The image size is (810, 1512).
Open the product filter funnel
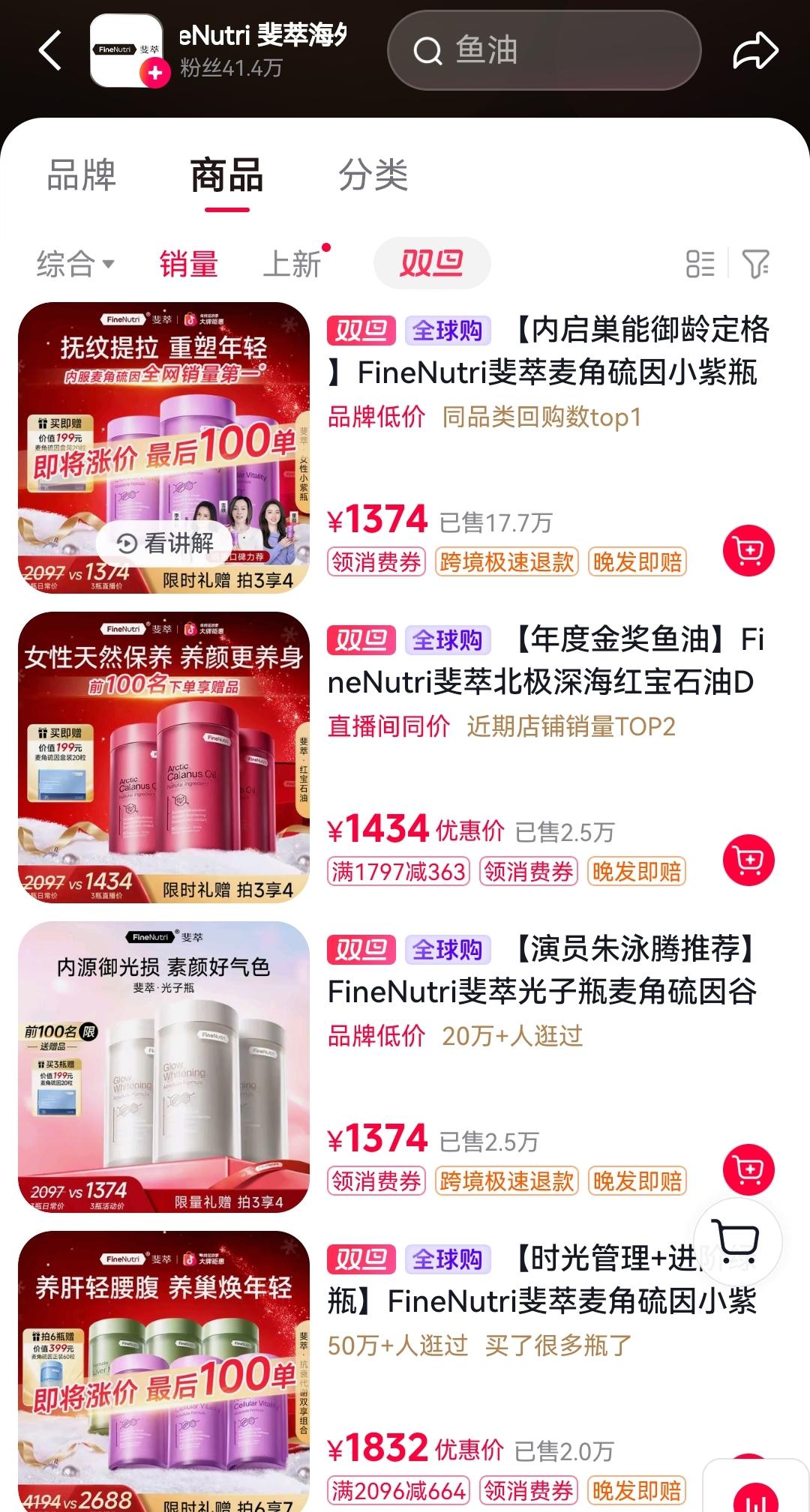(x=755, y=264)
